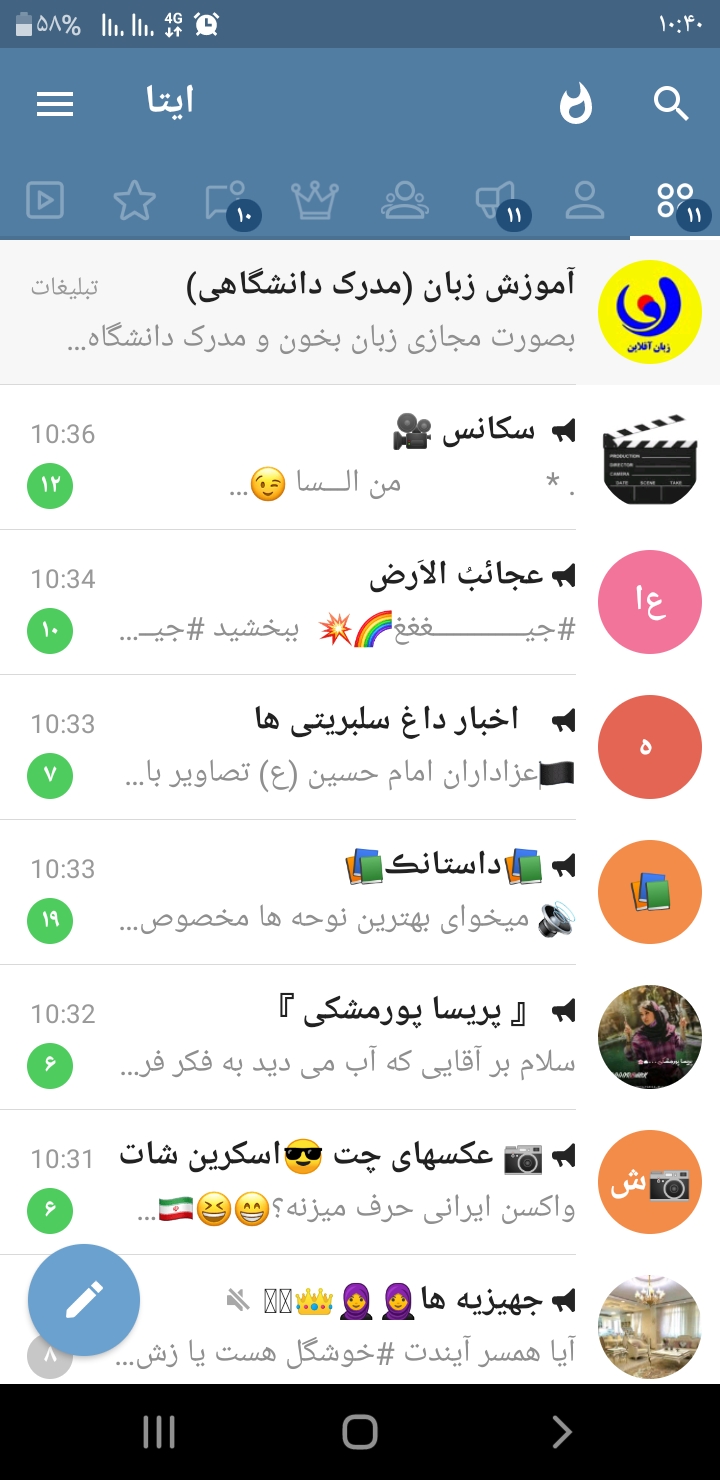Screen dimensions: 720x1480
Task: Open the search icon
Action: [671, 103]
